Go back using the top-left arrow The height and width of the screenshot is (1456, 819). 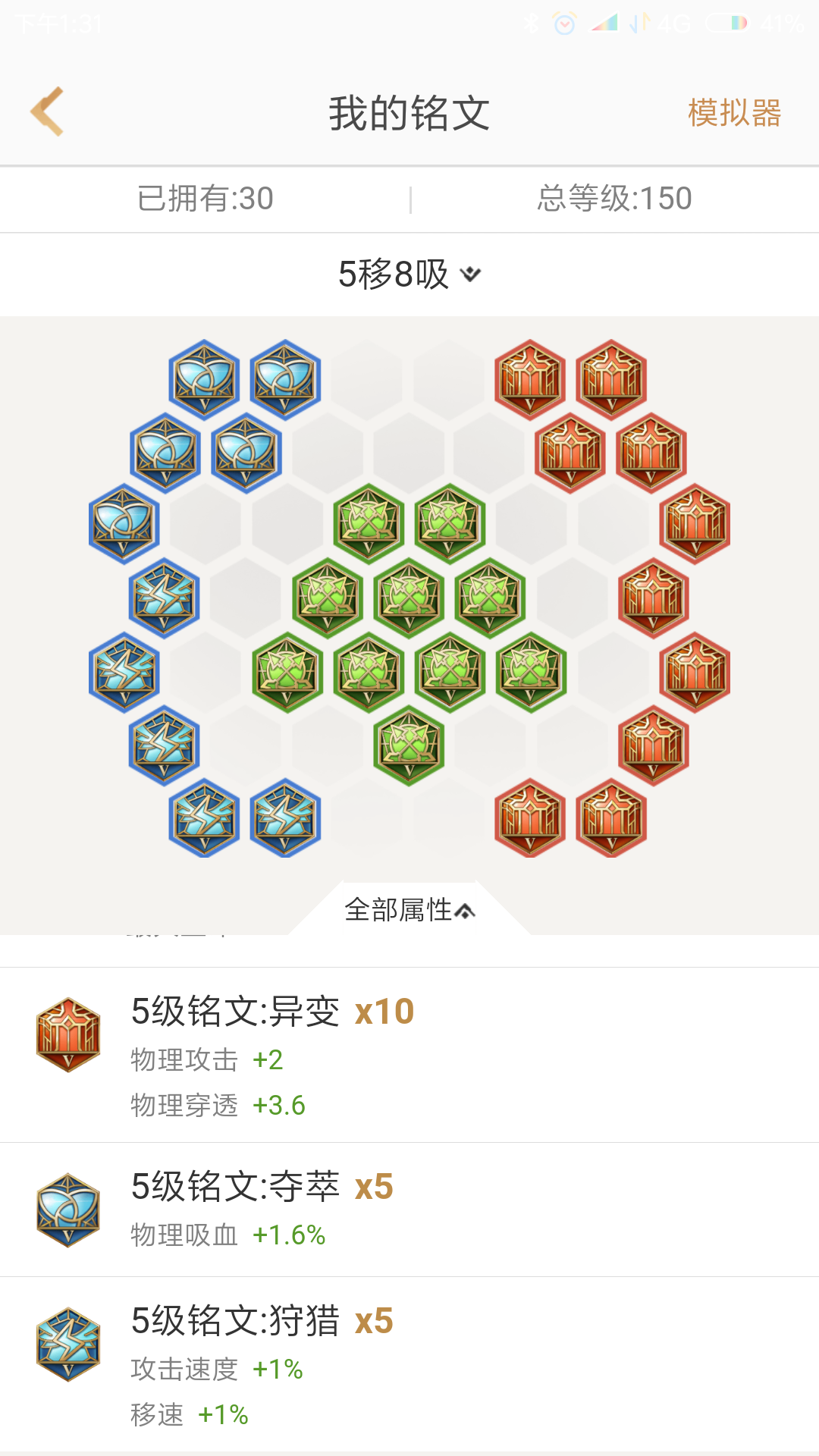pos(47,112)
